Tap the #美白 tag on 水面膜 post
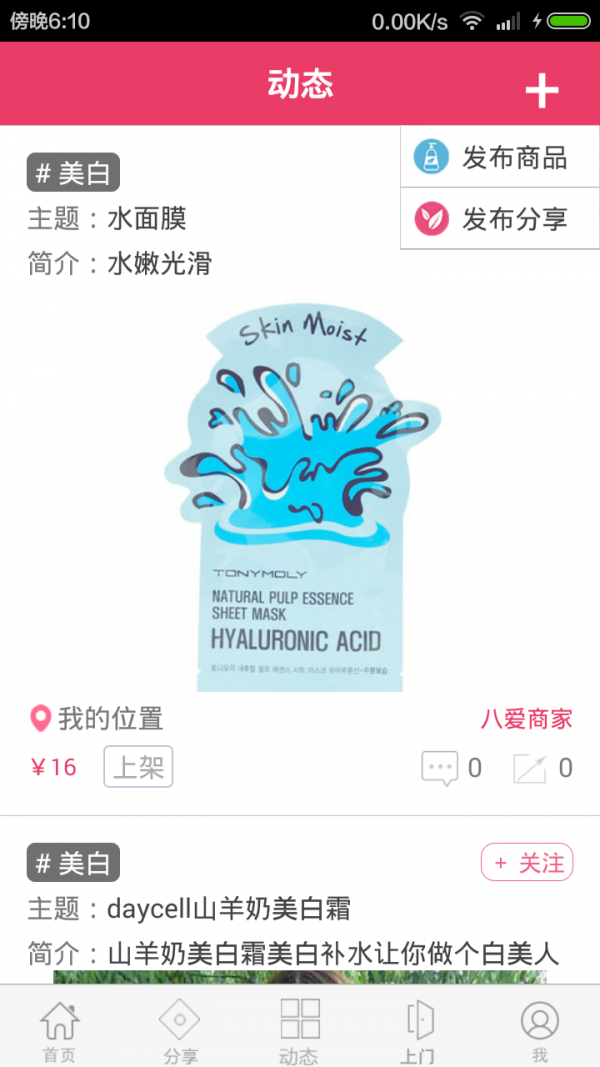 click(x=73, y=173)
